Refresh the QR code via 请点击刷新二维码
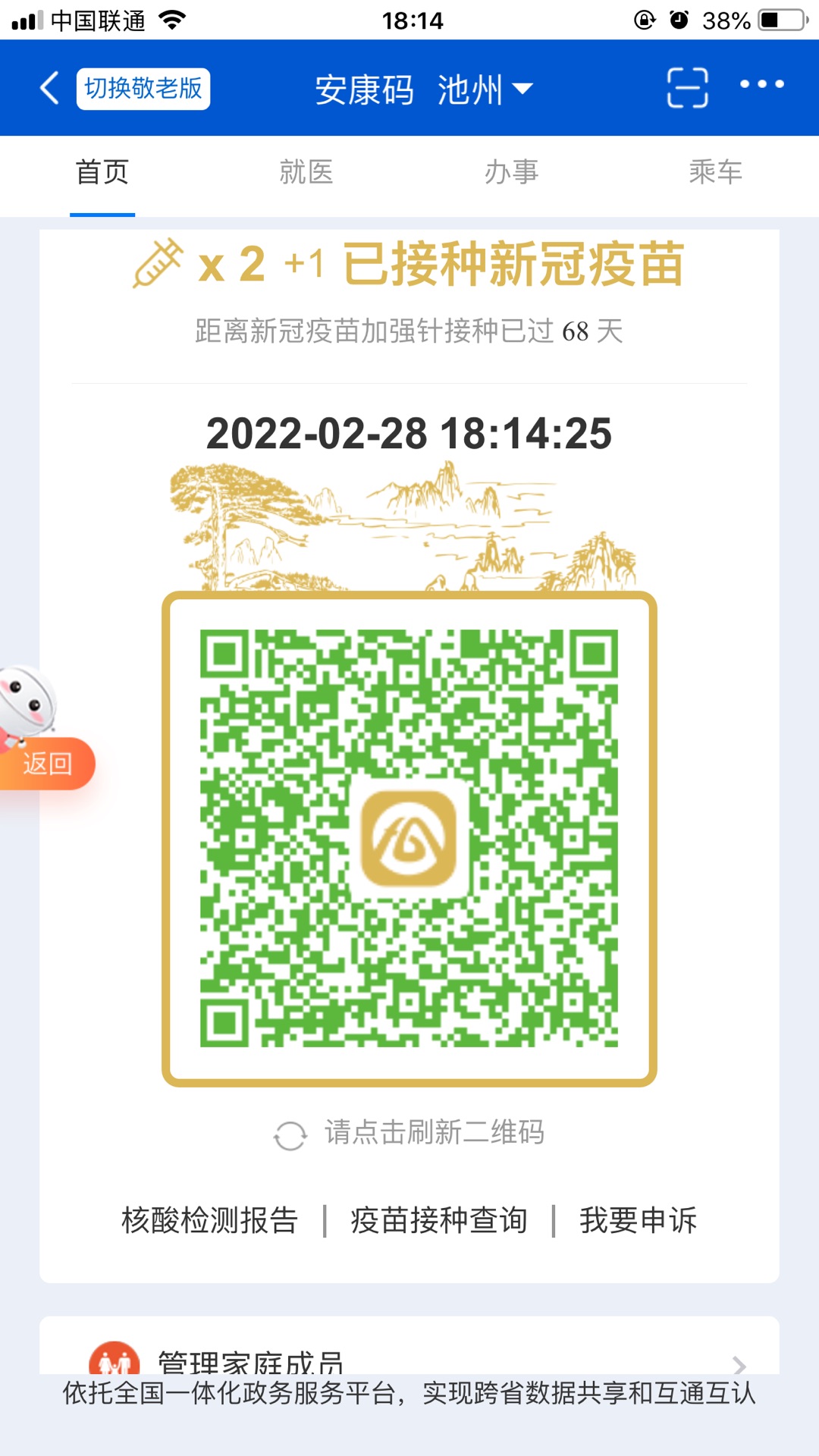The image size is (819, 1456). click(409, 1133)
